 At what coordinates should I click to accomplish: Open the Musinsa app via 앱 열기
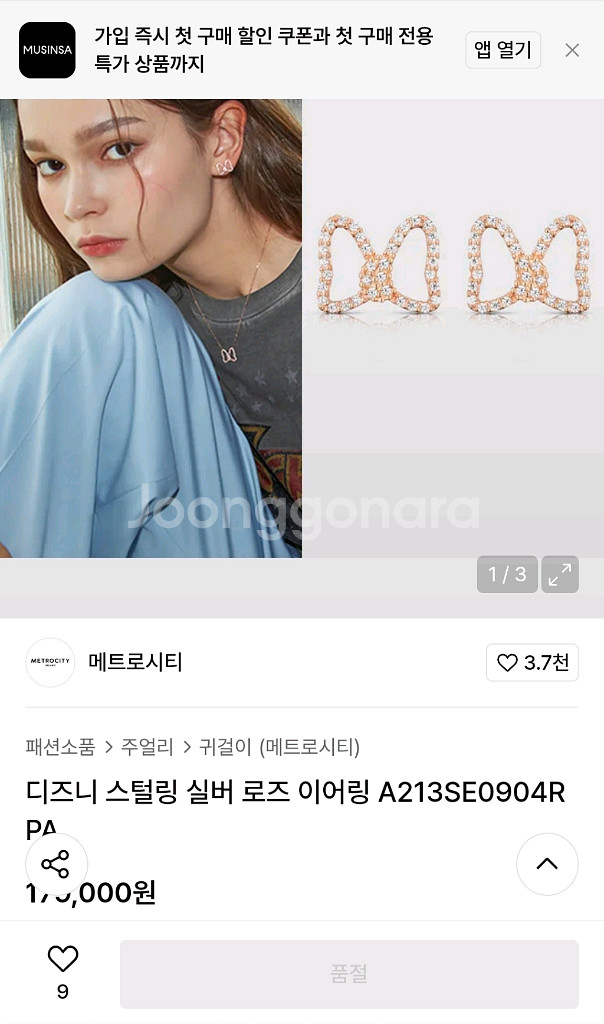tap(503, 50)
